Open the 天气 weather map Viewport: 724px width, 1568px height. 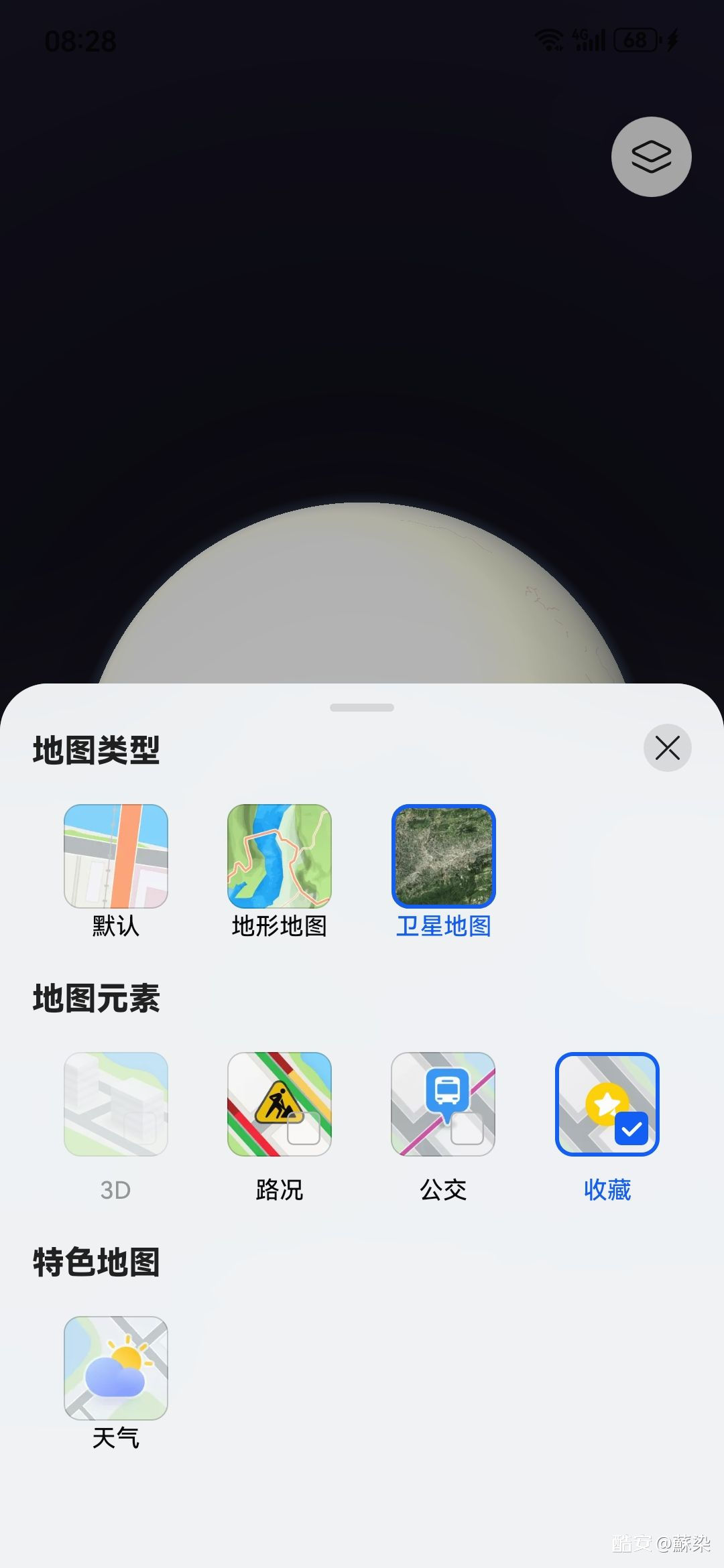click(116, 1368)
